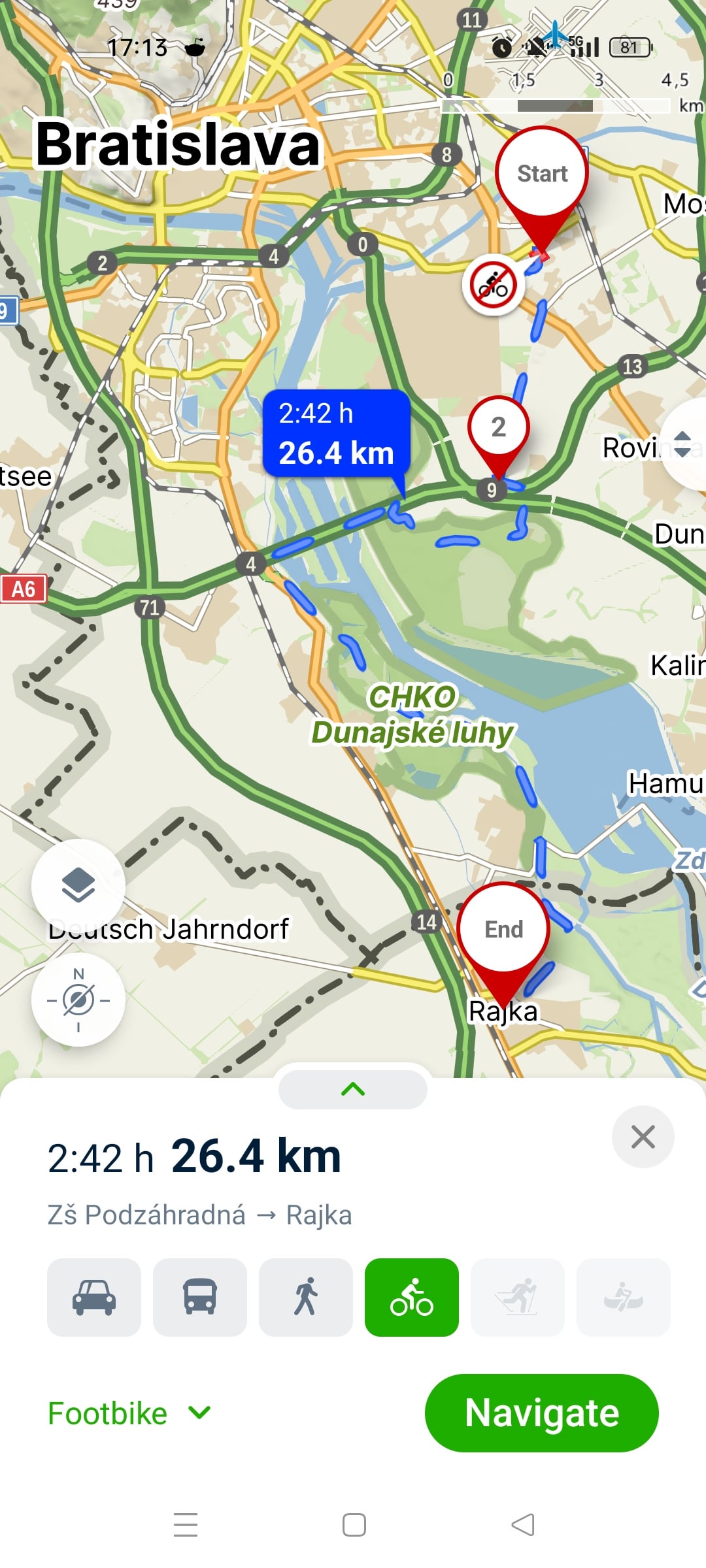Expand the route details panel
The height and width of the screenshot is (1568, 706).
click(x=353, y=1089)
